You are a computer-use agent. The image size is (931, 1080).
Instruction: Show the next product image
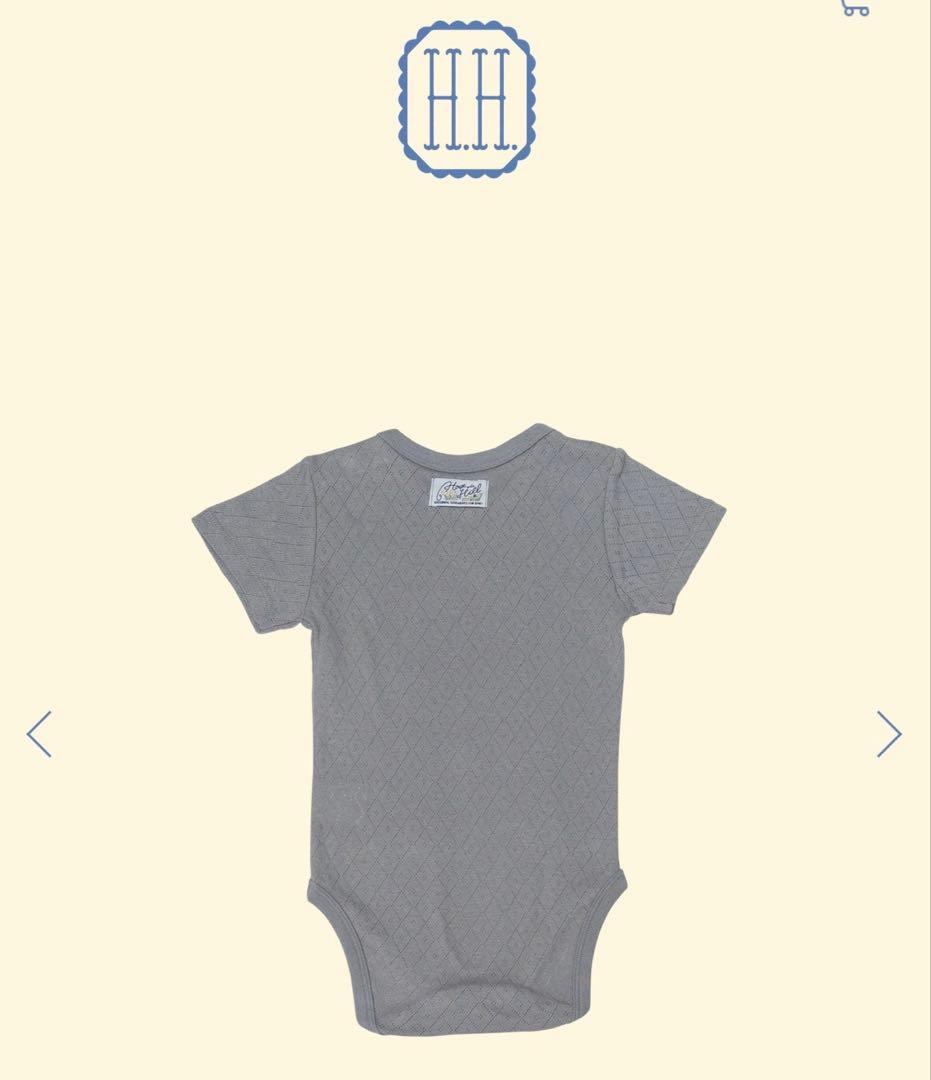(889, 734)
